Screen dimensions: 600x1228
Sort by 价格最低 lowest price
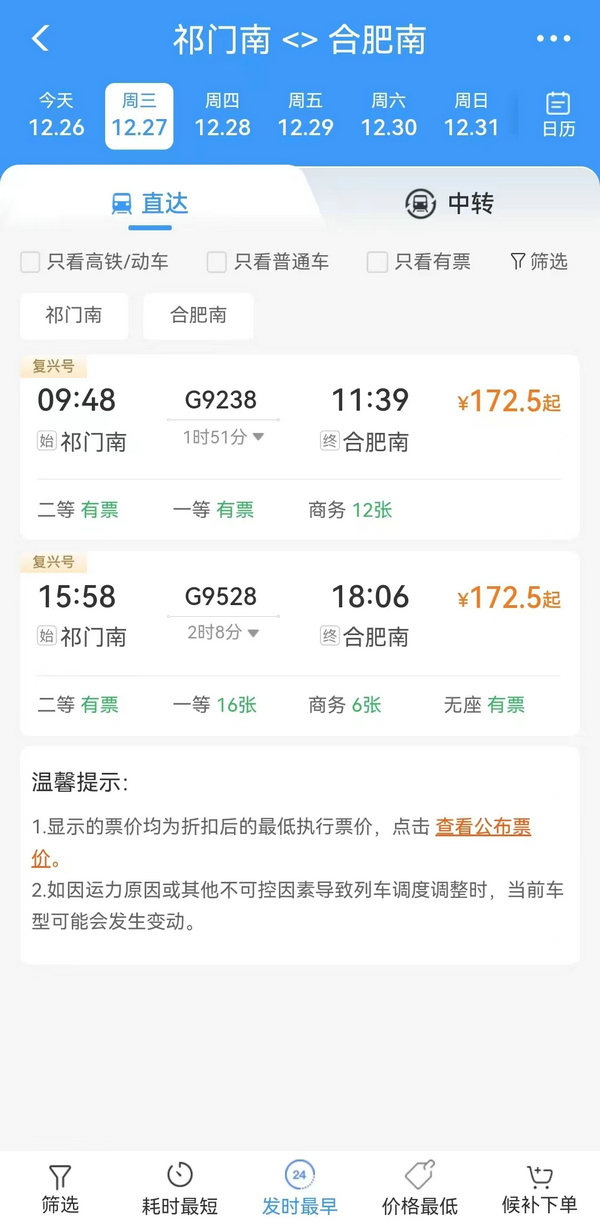pyautogui.click(x=420, y=1188)
